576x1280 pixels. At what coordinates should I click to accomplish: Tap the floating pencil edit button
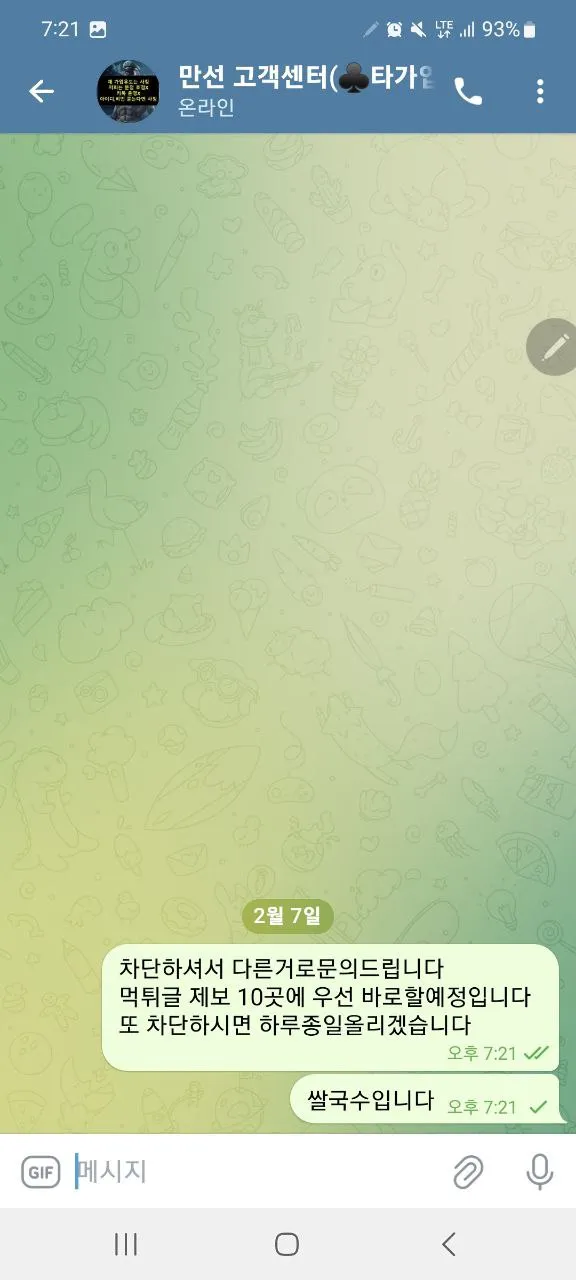pyautogui.click(x=554, y=347)
